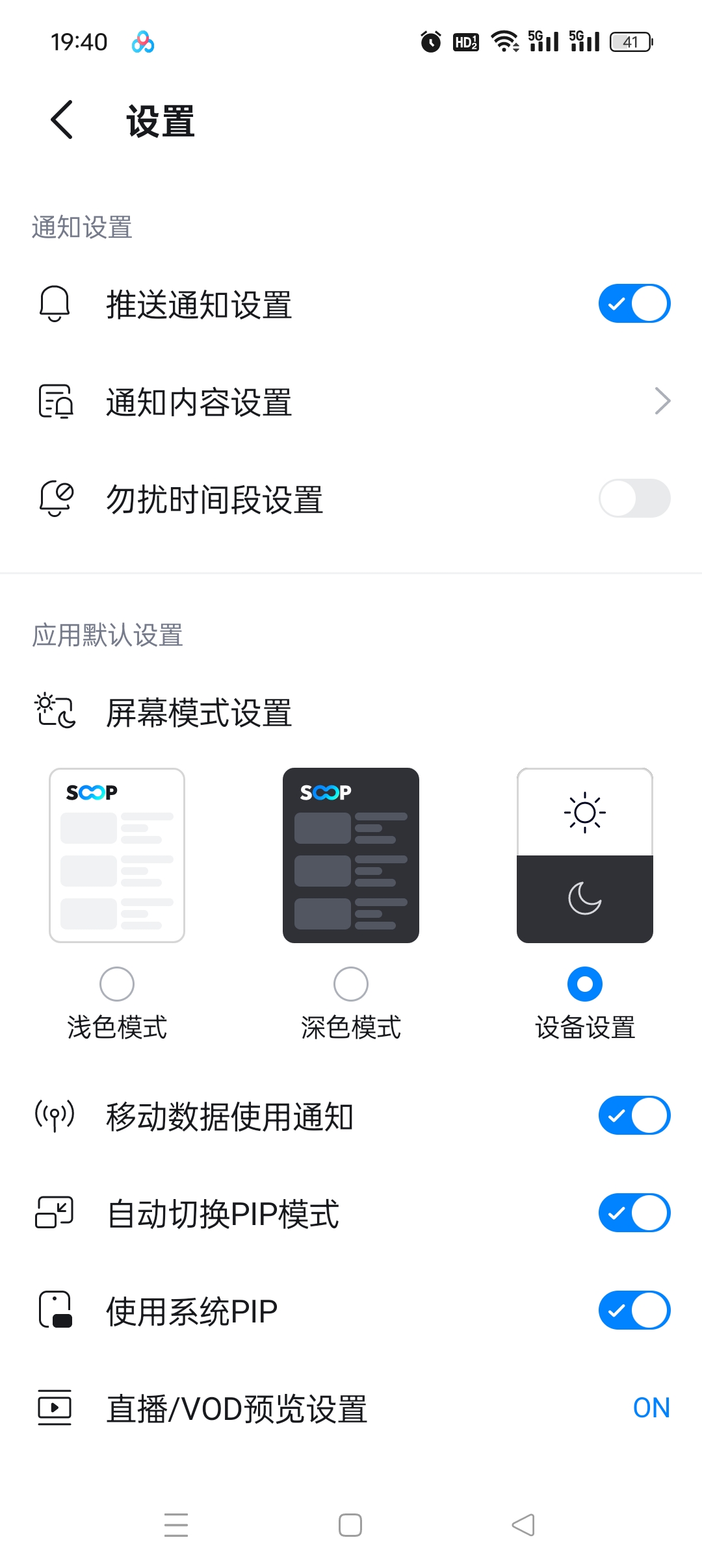Expand 通知内容设置 via its chevron
This screenshot has width=702, height=1568.
[662, 401]
